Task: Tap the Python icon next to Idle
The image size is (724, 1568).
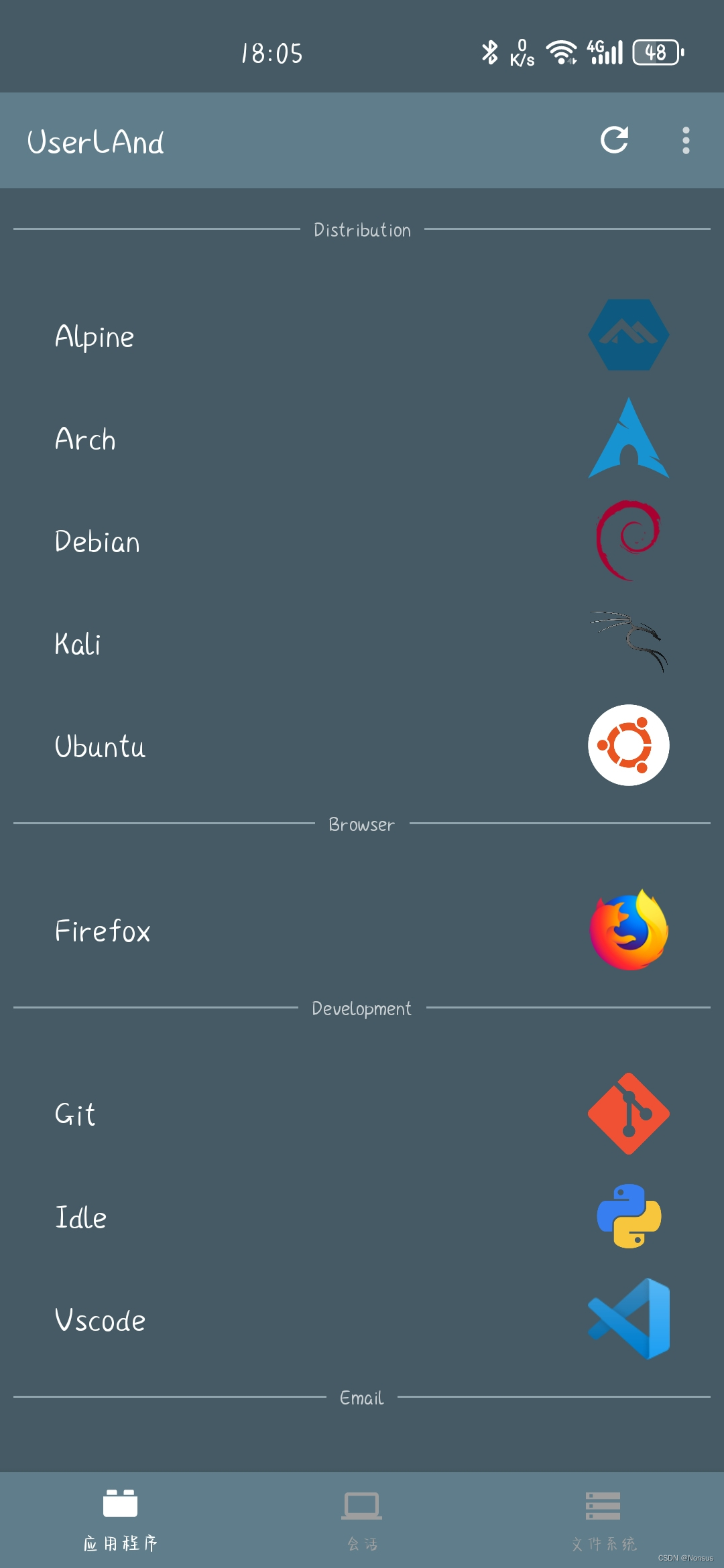Action: 627,1217
